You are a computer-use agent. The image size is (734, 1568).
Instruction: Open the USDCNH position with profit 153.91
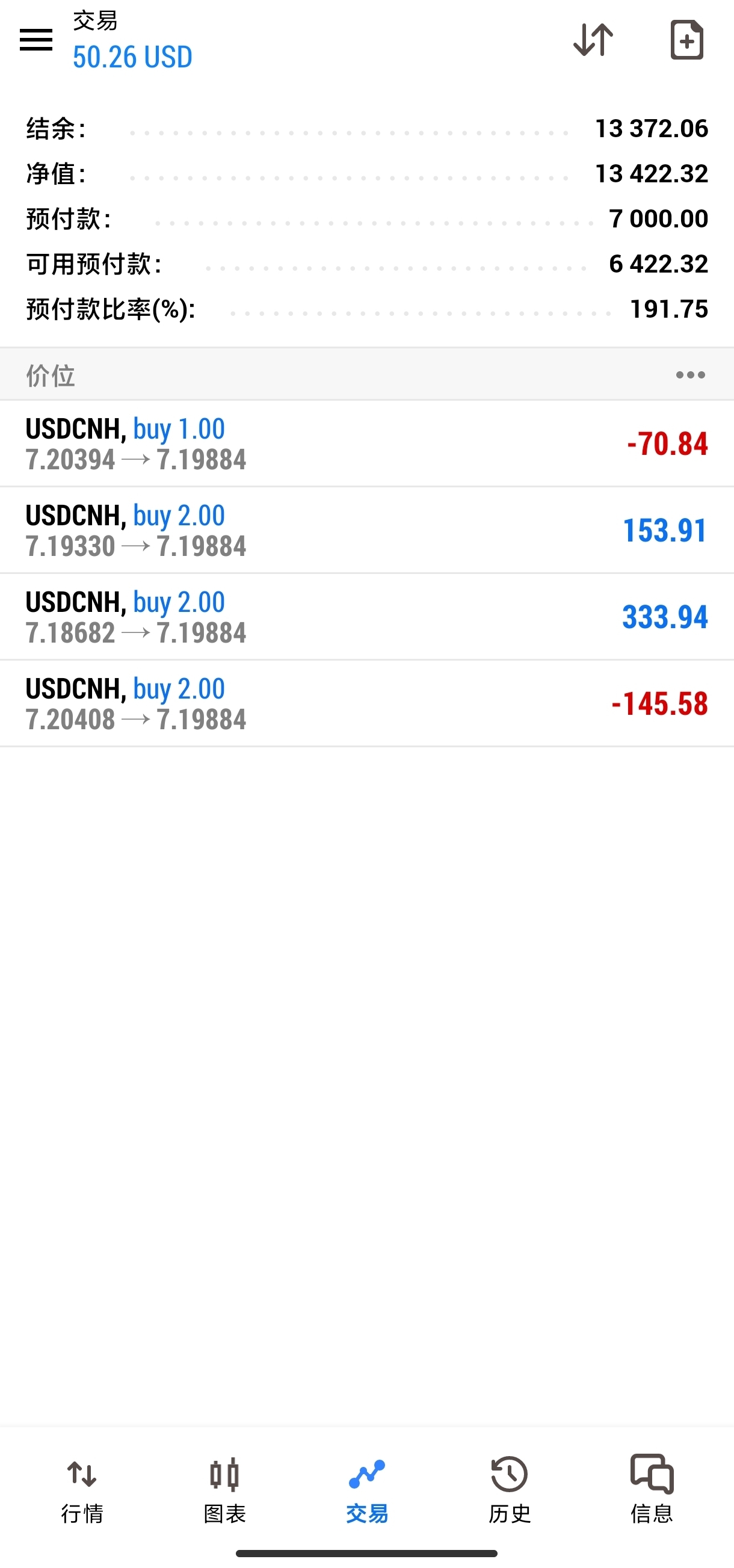367,530
